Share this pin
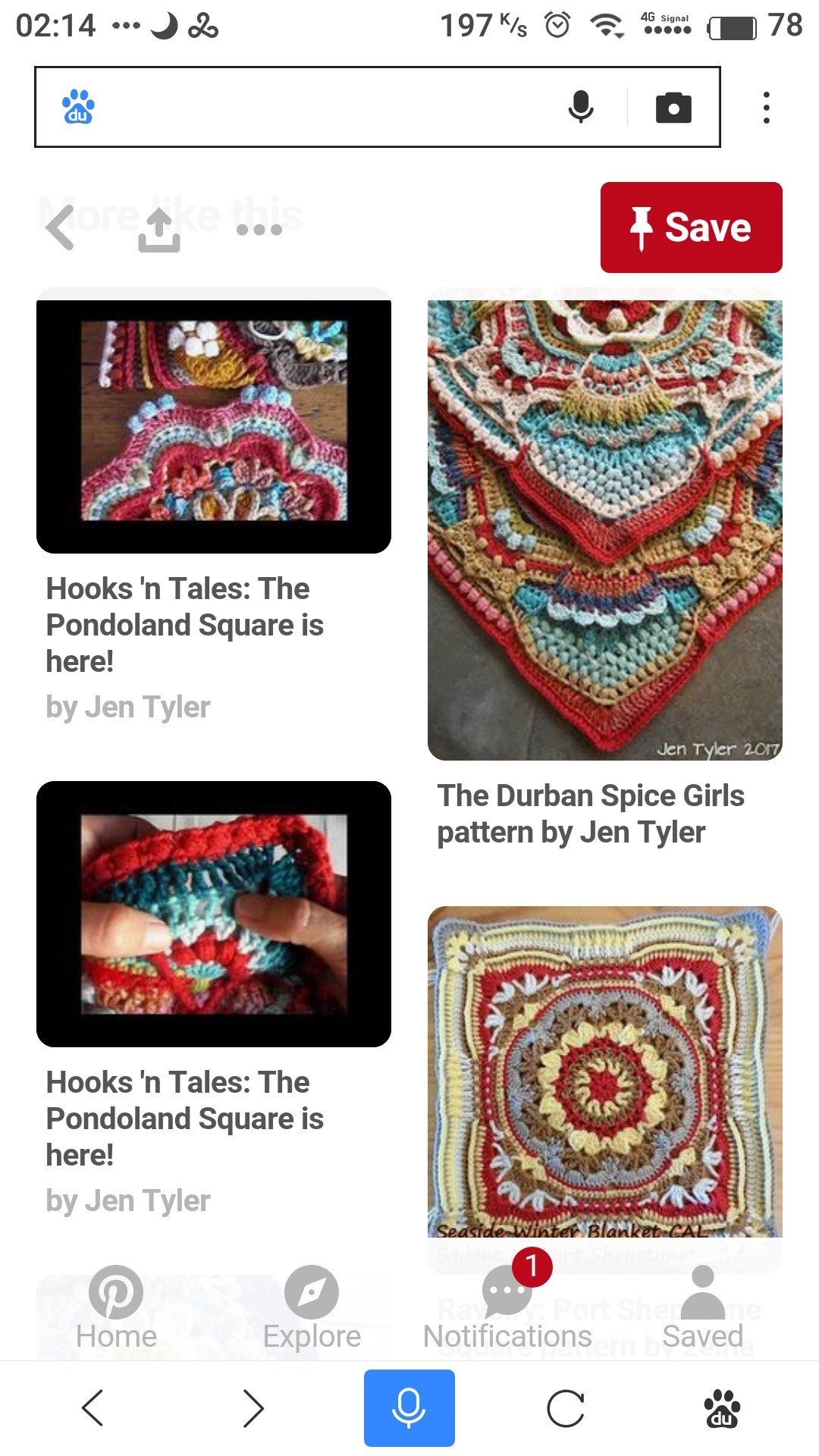 pos(159,229)
